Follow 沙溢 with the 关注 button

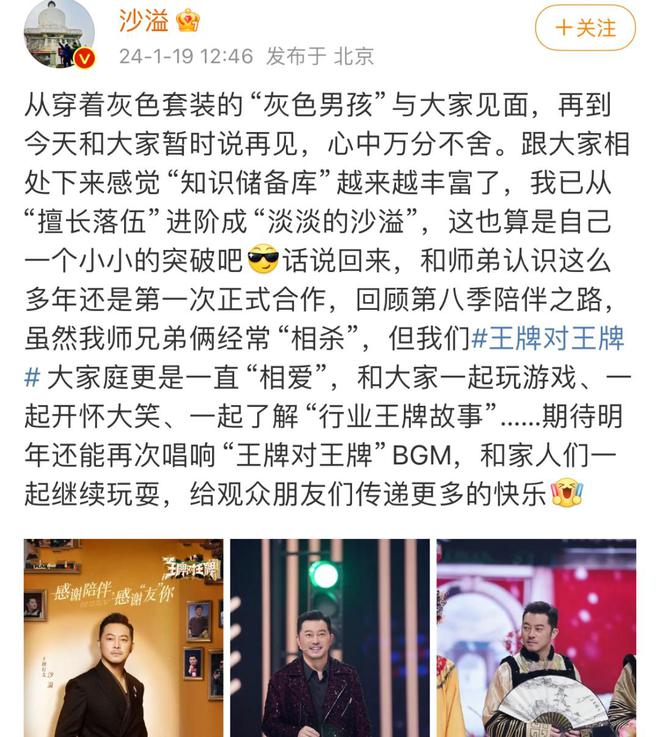585,27
